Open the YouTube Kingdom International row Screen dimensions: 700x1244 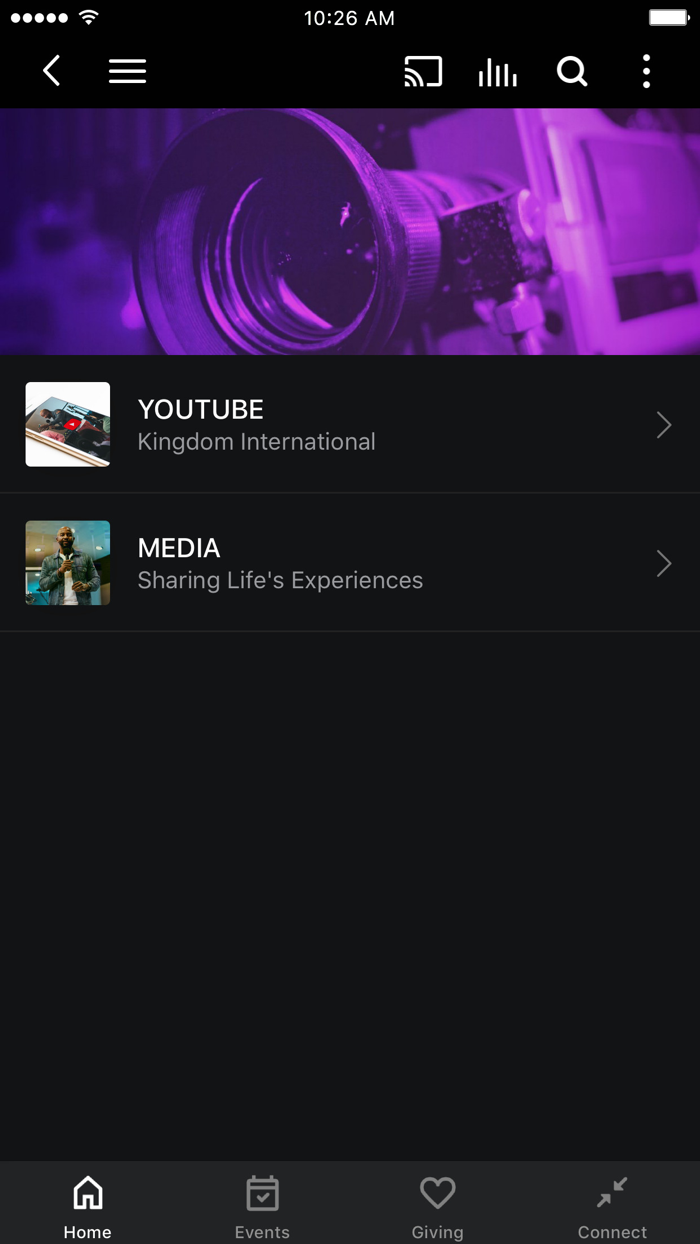point(350,425)
